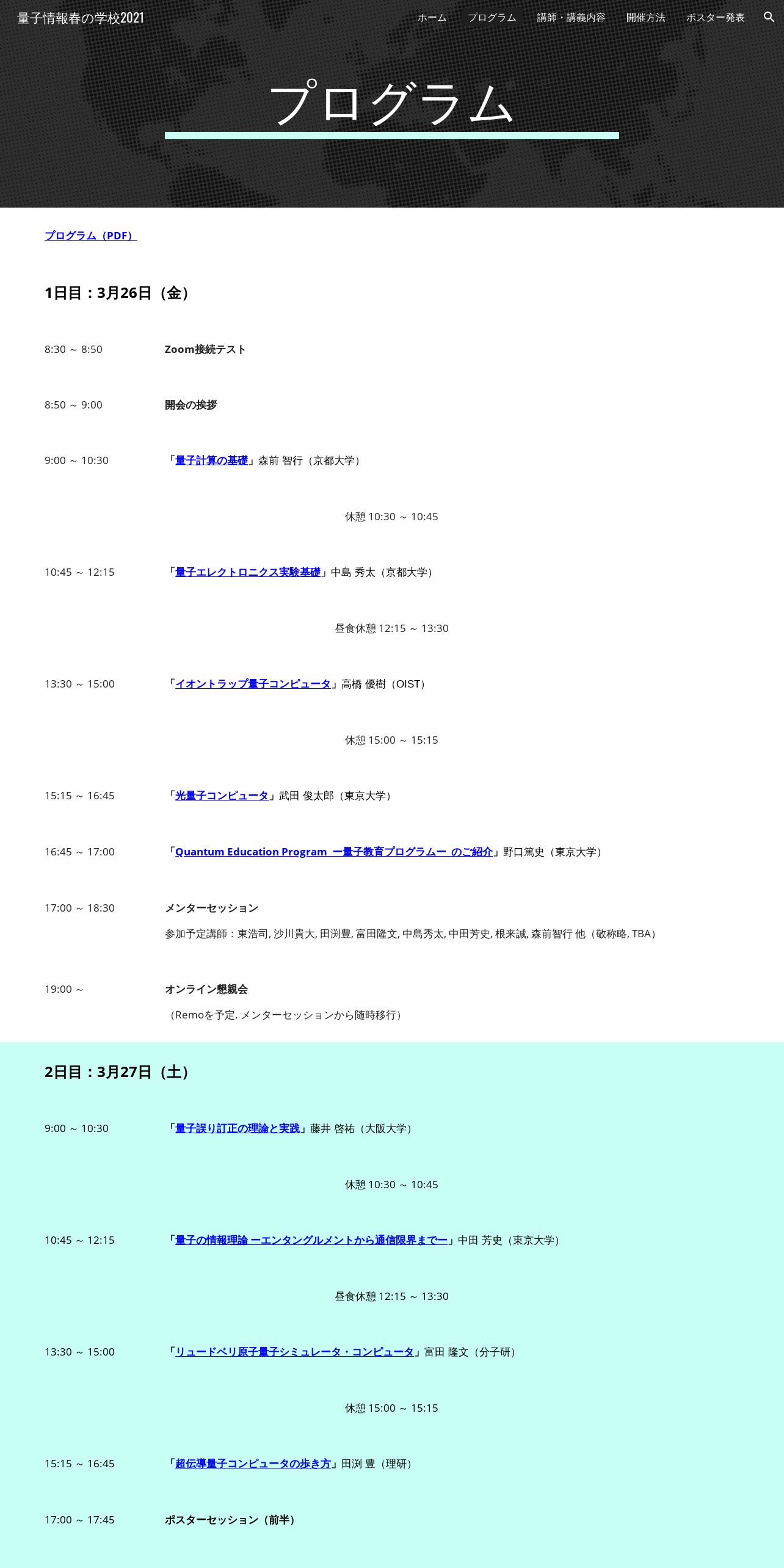Open 量子の情報理論 lecture link
Image resolution: width=784 pixels, height=1568 pixels.
click(311, 1240)
